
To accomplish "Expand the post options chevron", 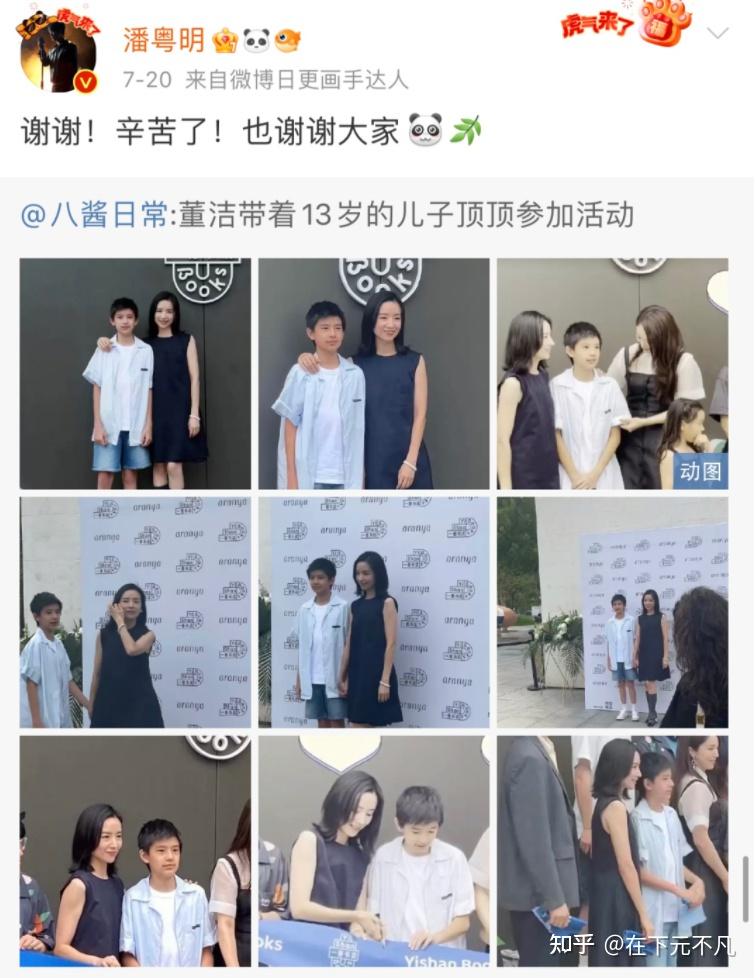I will coord(718,33).
